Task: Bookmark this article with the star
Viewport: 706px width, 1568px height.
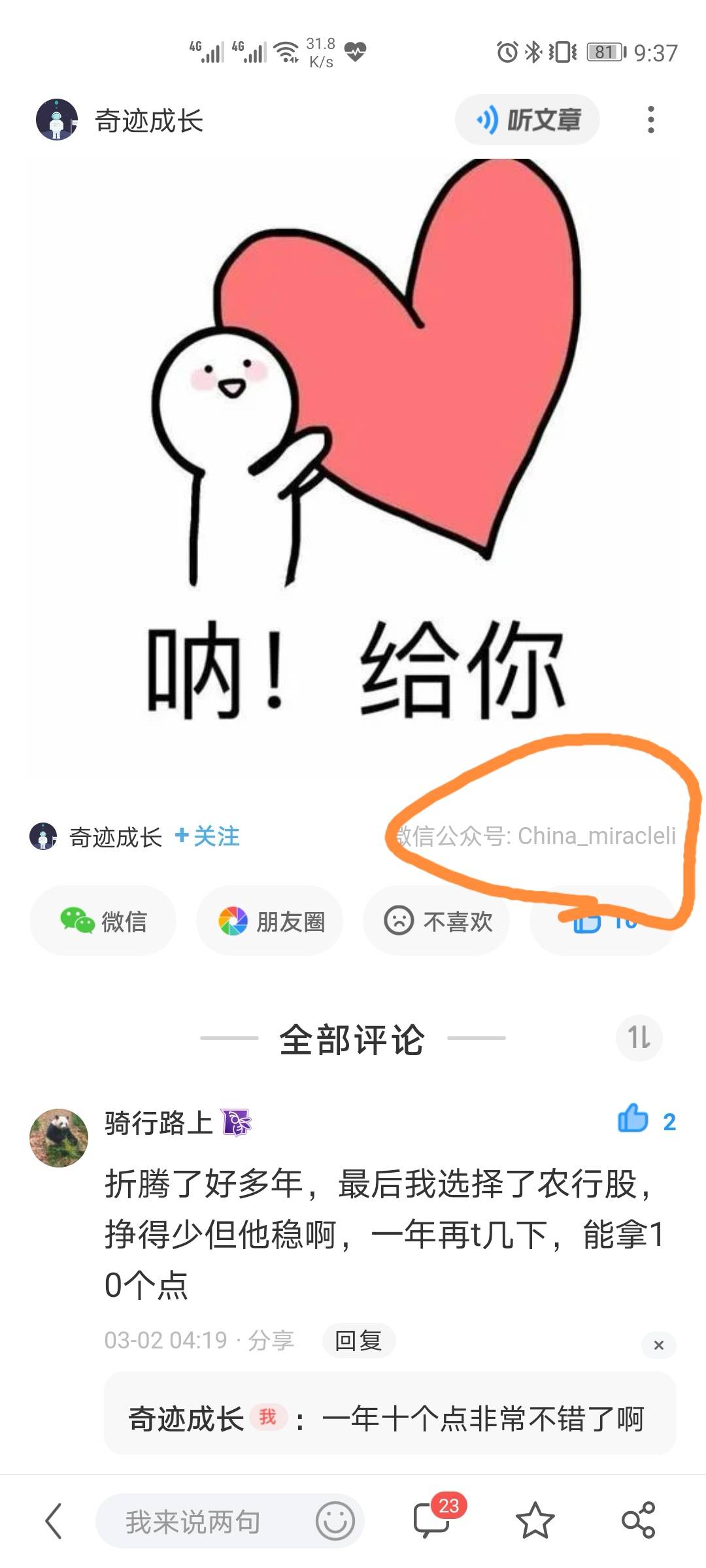Action: click(535, 1521)
